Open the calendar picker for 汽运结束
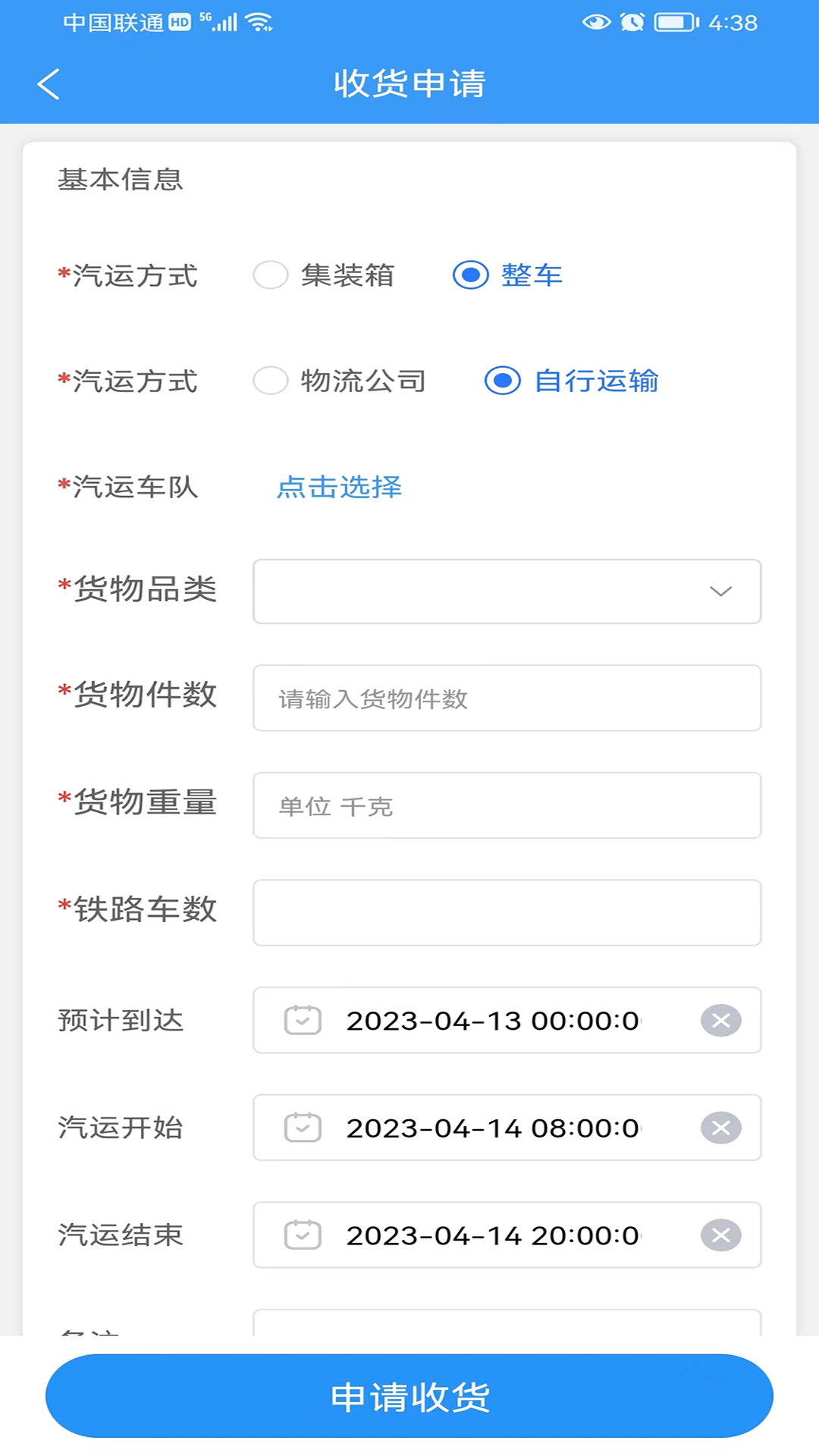The image size is (819, 1456). (303, 1235)
